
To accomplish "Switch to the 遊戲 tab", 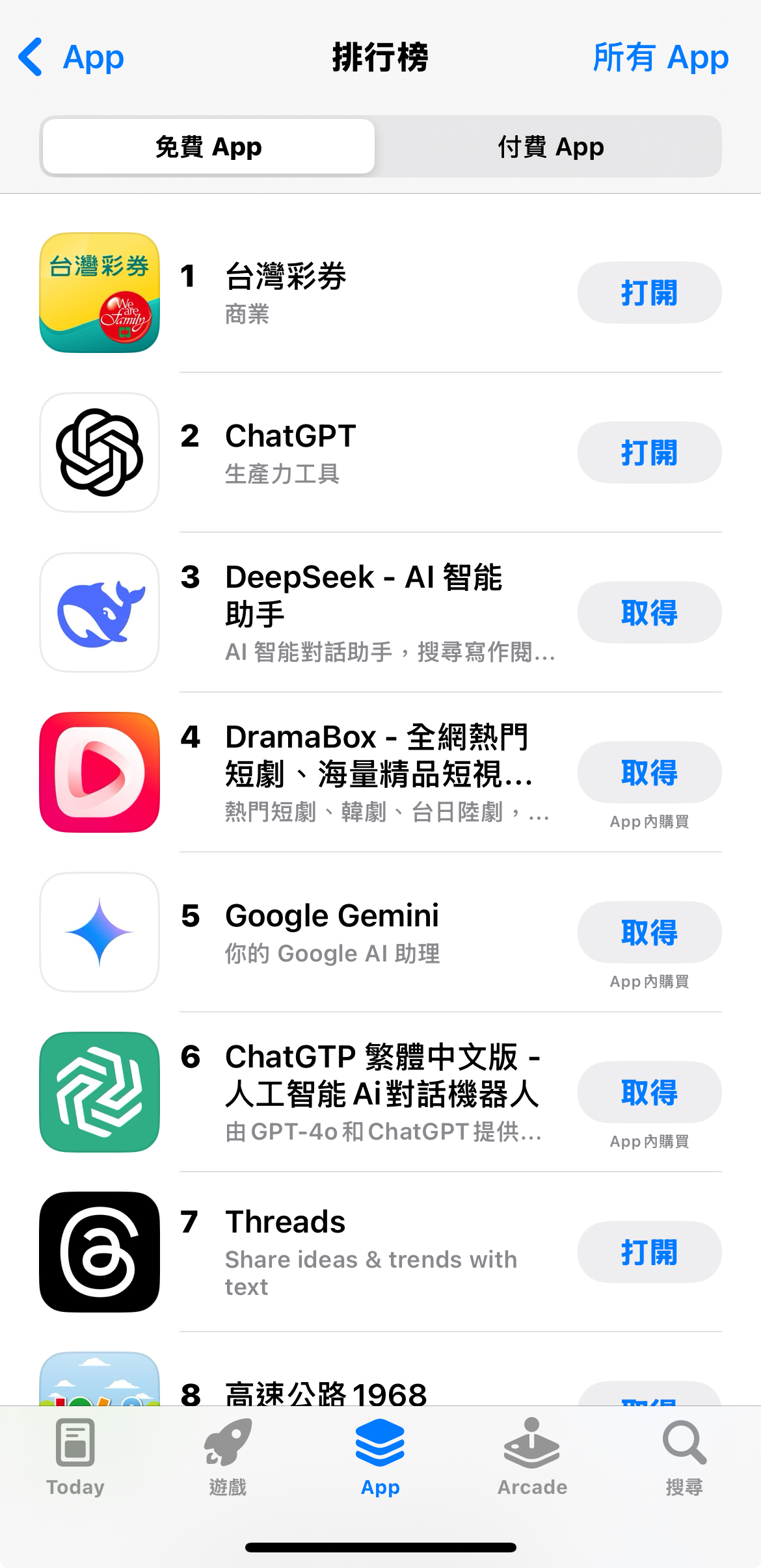I will tap(228, 1457).
